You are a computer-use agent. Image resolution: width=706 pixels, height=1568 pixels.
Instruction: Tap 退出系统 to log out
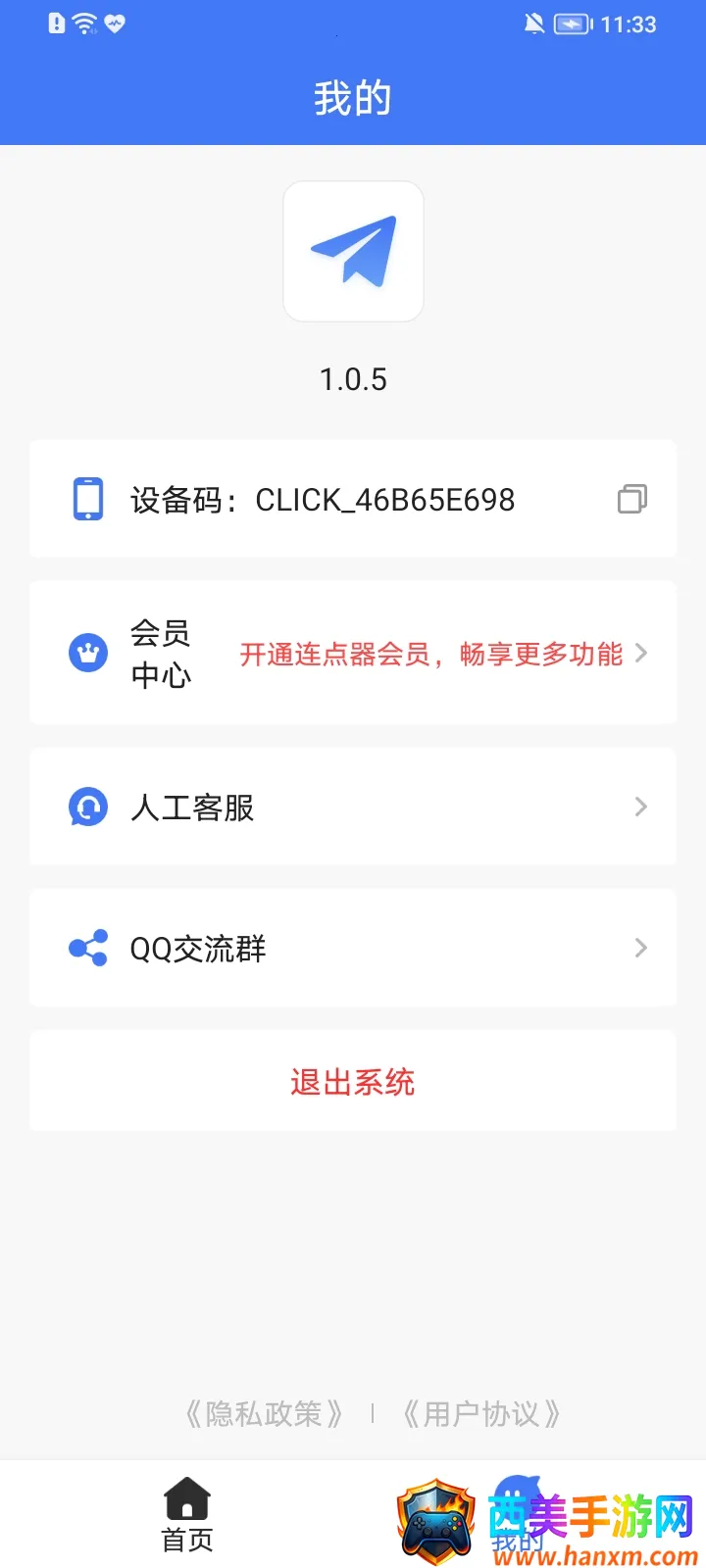coord(353,1082)
